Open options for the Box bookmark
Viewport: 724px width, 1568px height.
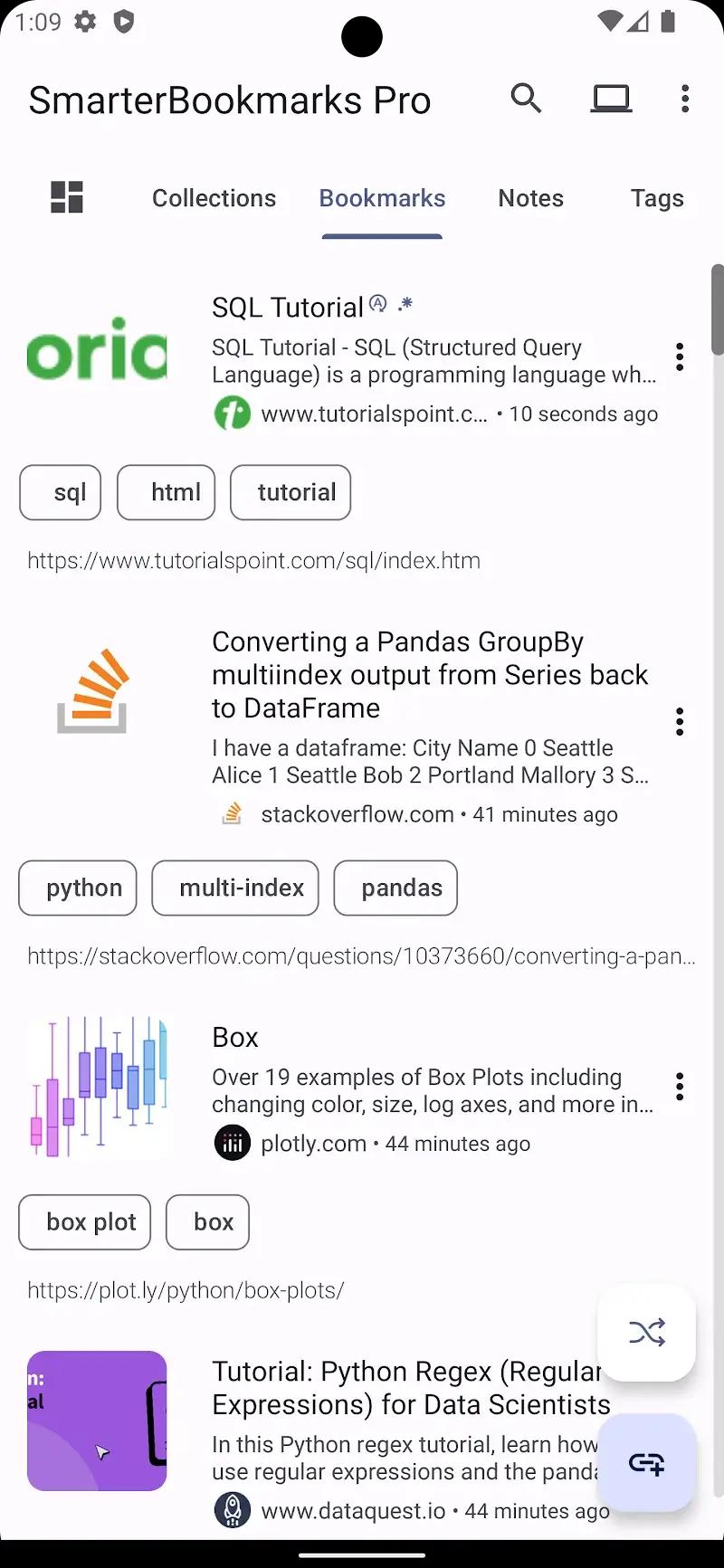(x=680, y=1087)
